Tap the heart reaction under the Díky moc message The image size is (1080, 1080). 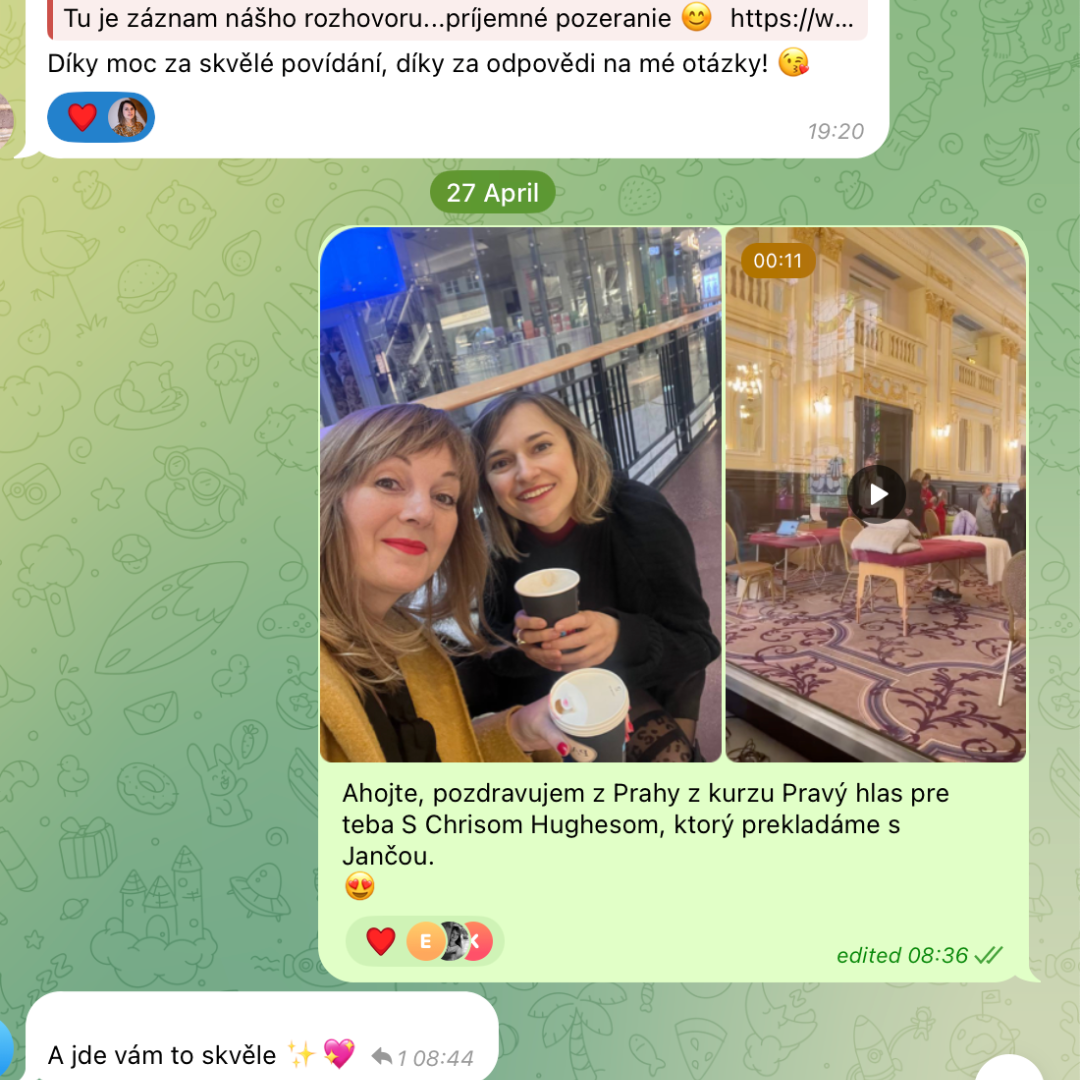tap(83, 117)
